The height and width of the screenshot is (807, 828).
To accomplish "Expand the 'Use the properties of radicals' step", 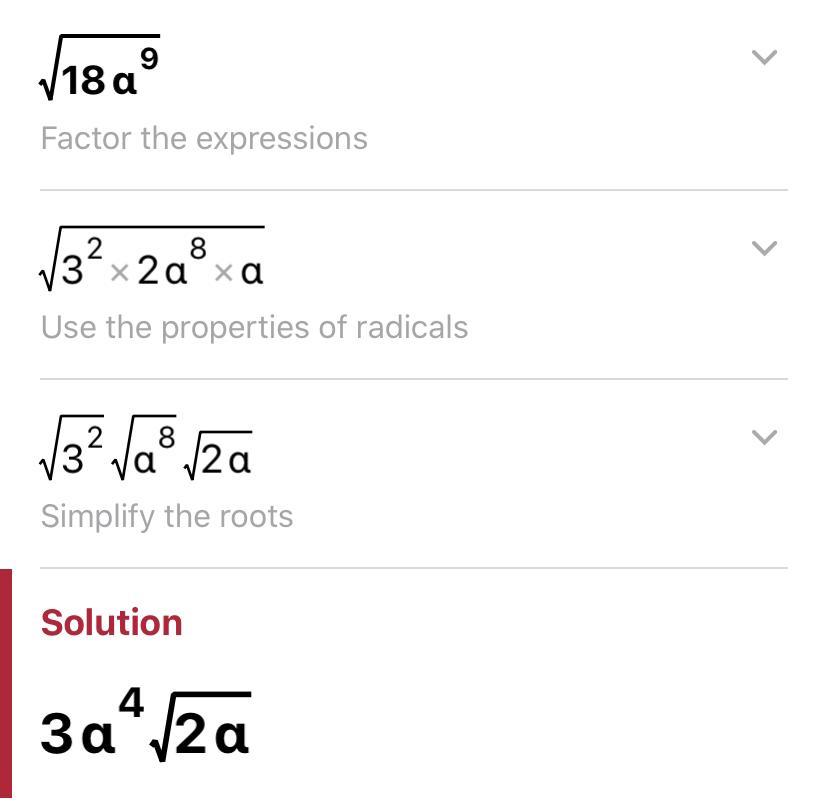I will click(x=764, y=248).
